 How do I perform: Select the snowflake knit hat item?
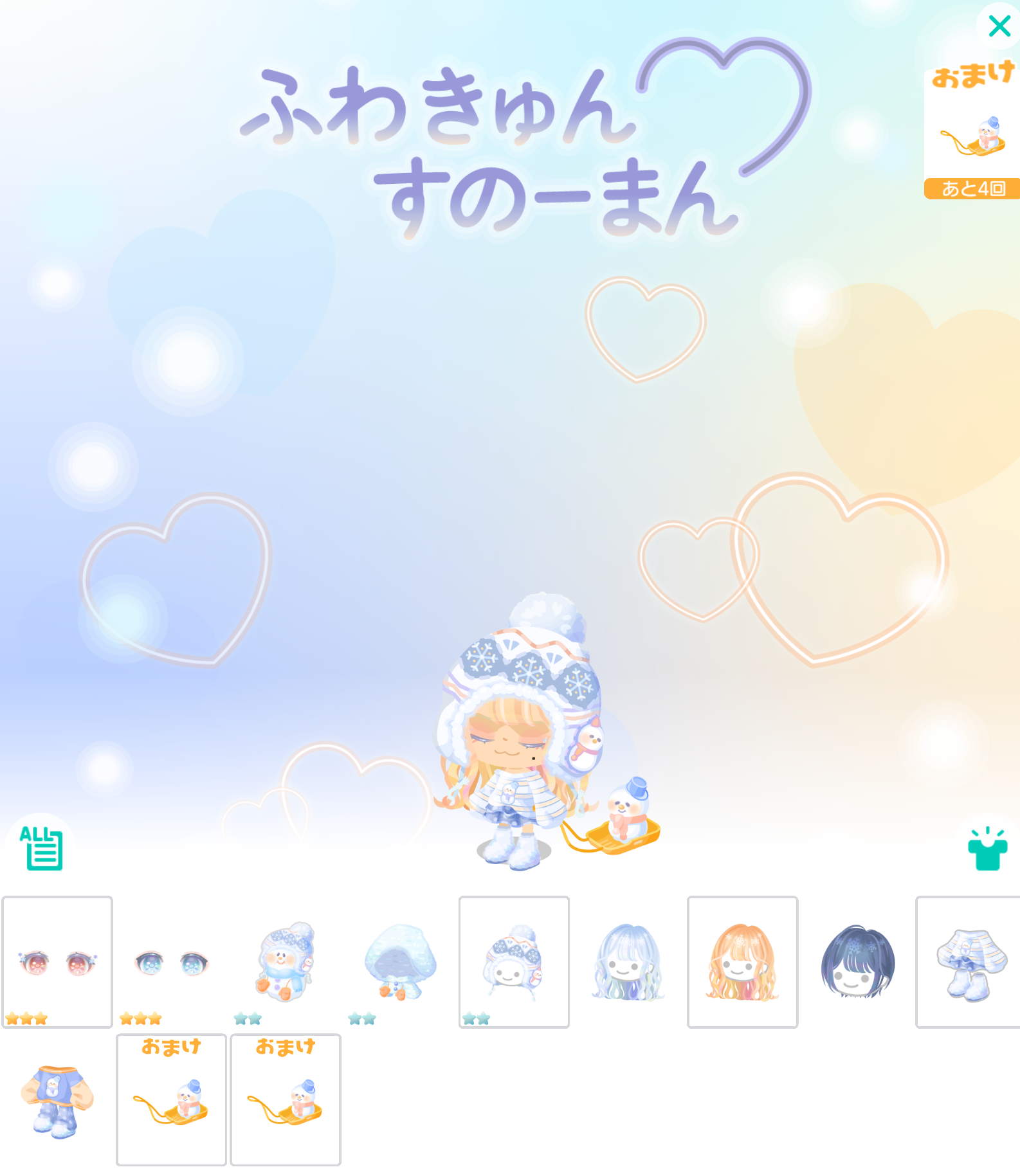(514, 962)
